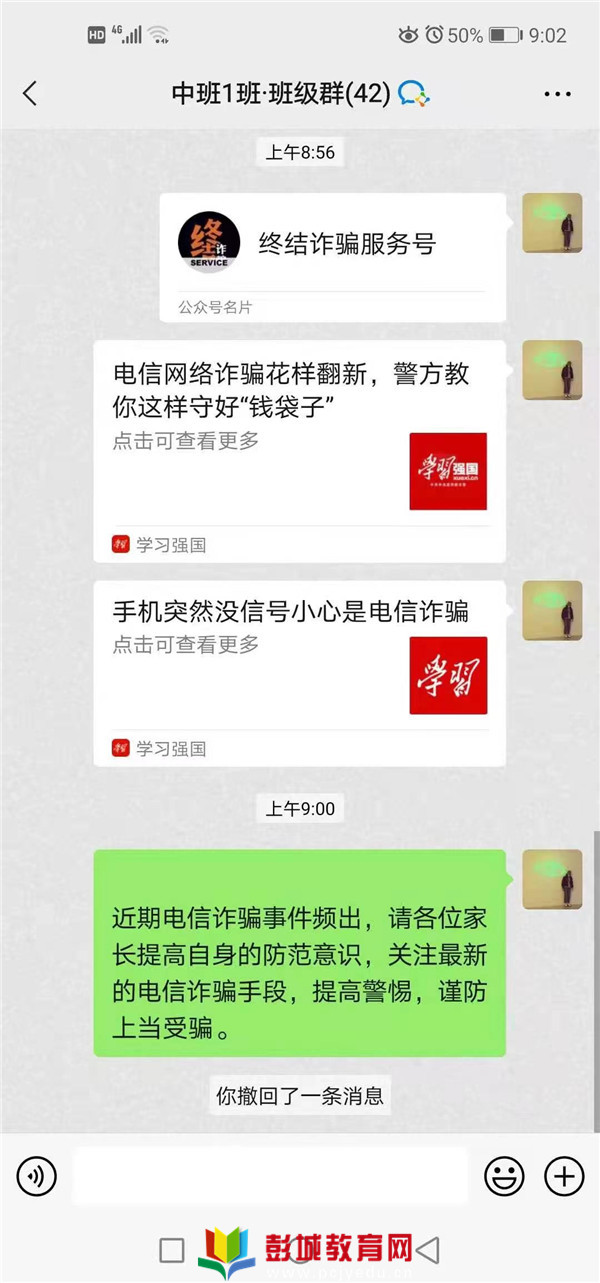Switch to voice message input
This screenshot has height=1283, width=600.
pos(36,1177)
